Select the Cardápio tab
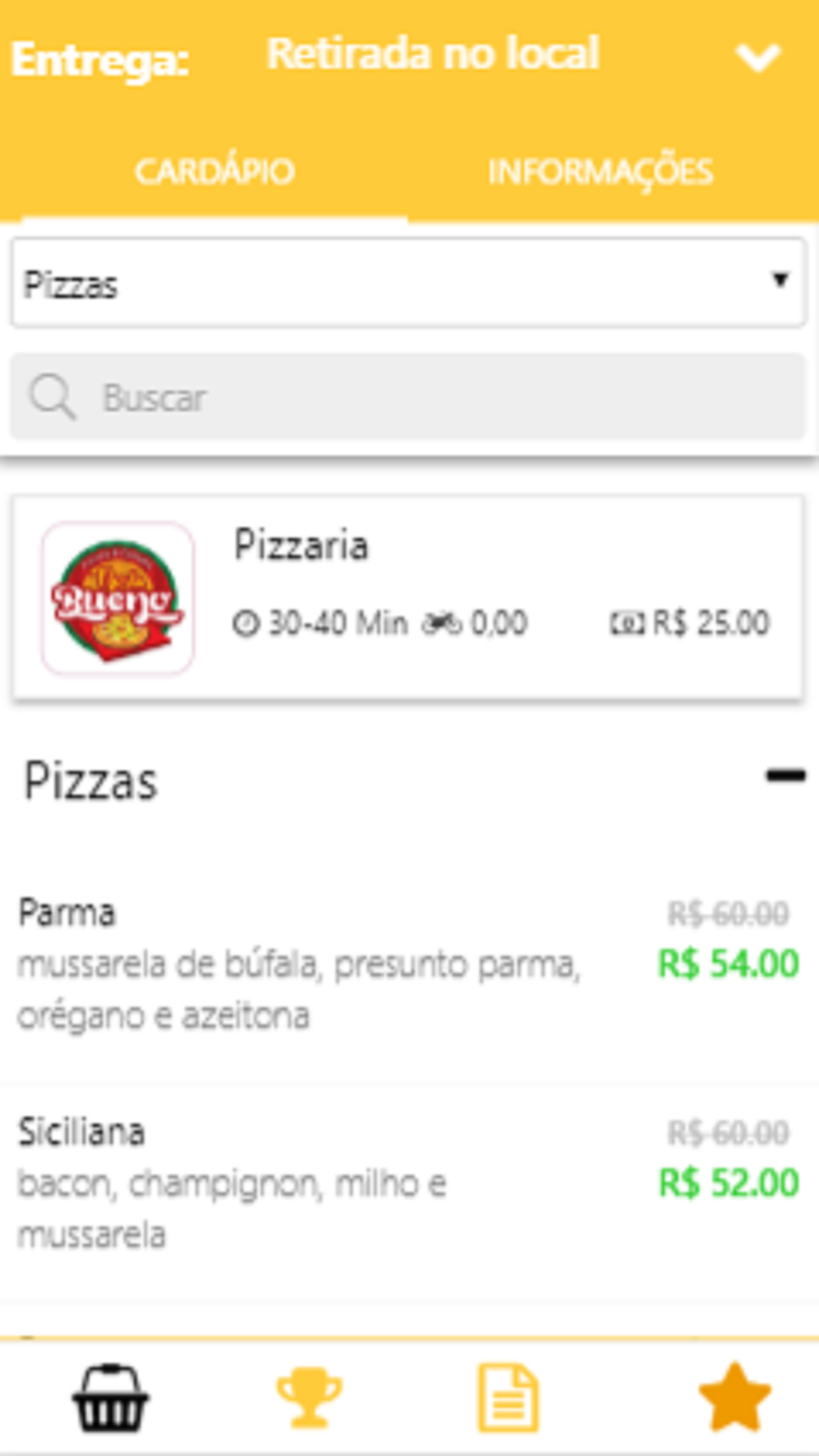 [x=215, y=172]
